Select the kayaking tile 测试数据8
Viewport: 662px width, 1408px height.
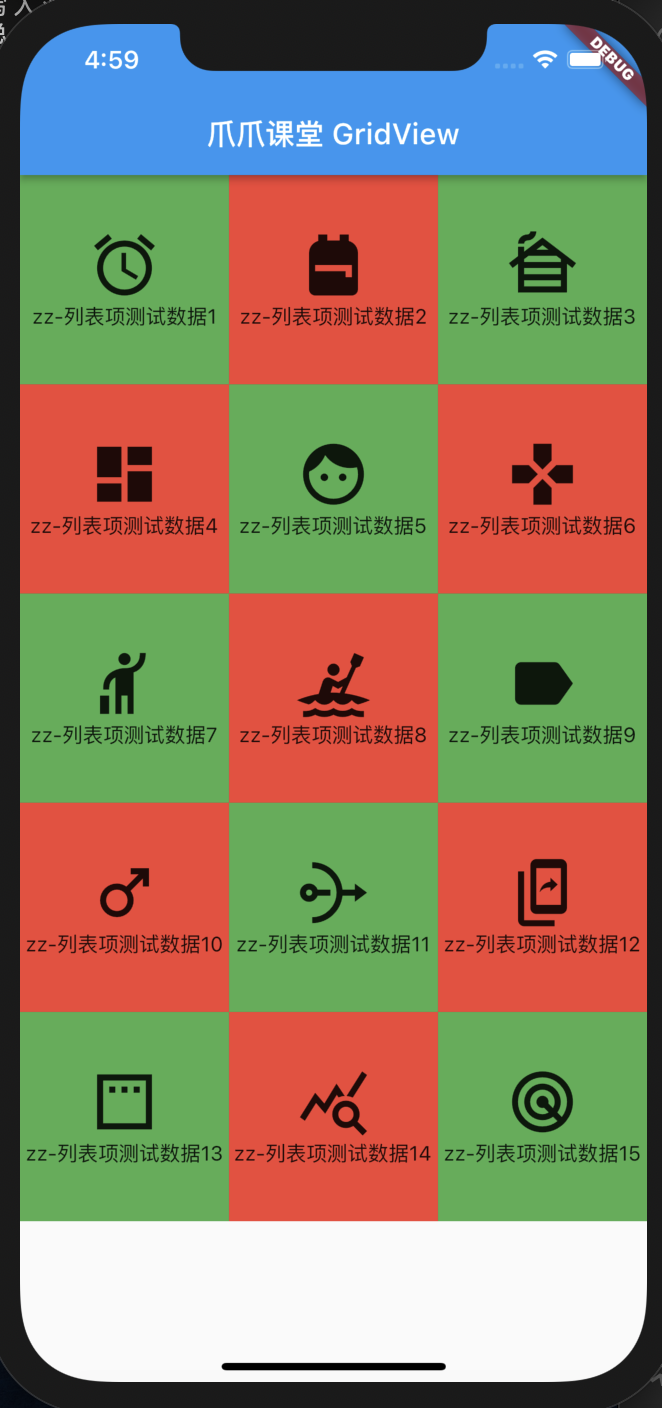(x=333, y=698)
